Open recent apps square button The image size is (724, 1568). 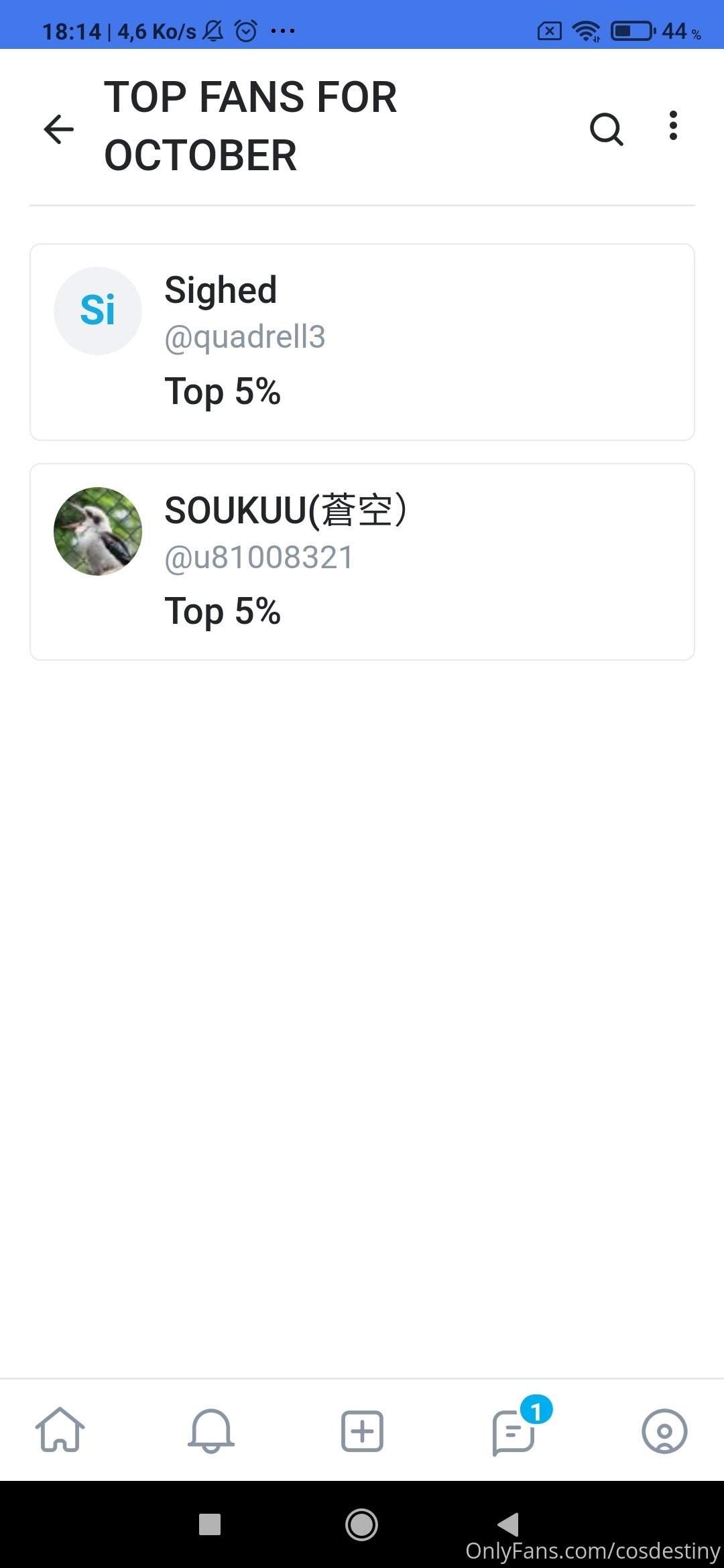coord(210,1524)
